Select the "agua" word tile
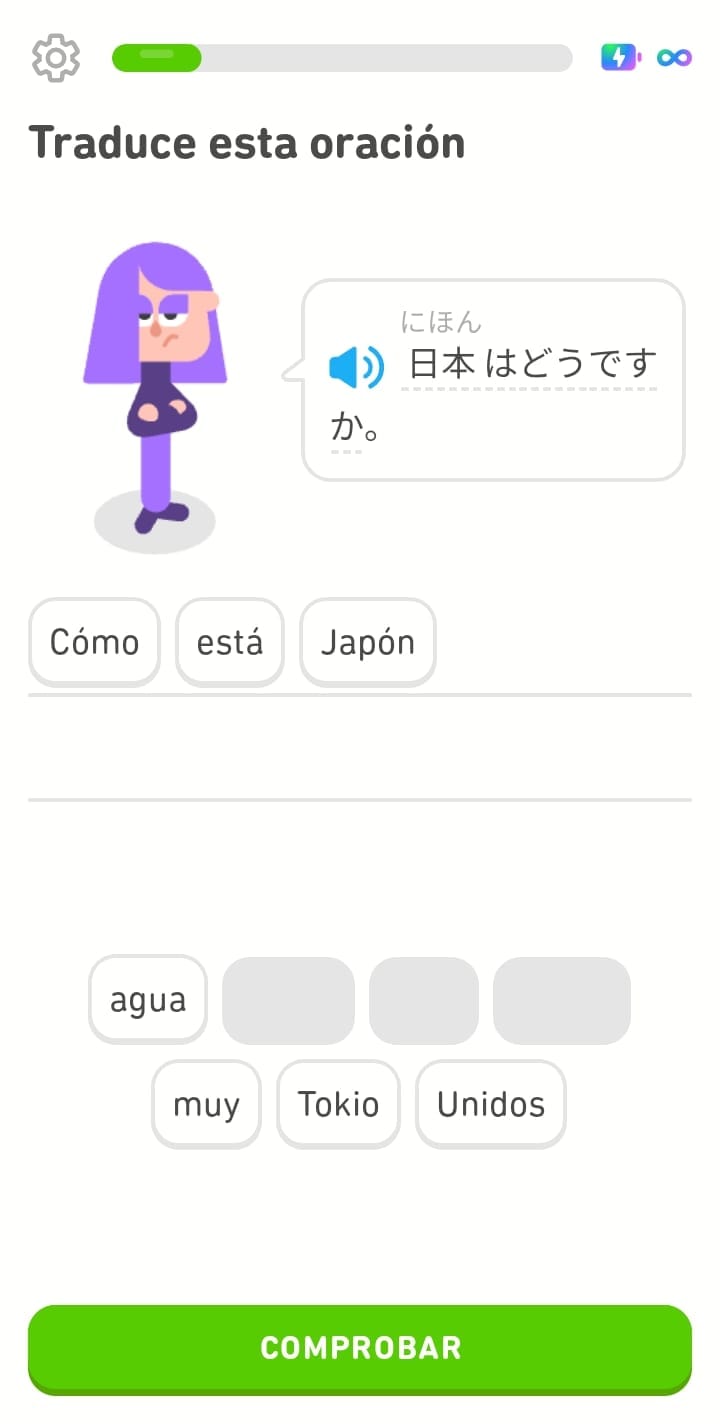Viewport: 720px width, 1424px height. [147, 999]
